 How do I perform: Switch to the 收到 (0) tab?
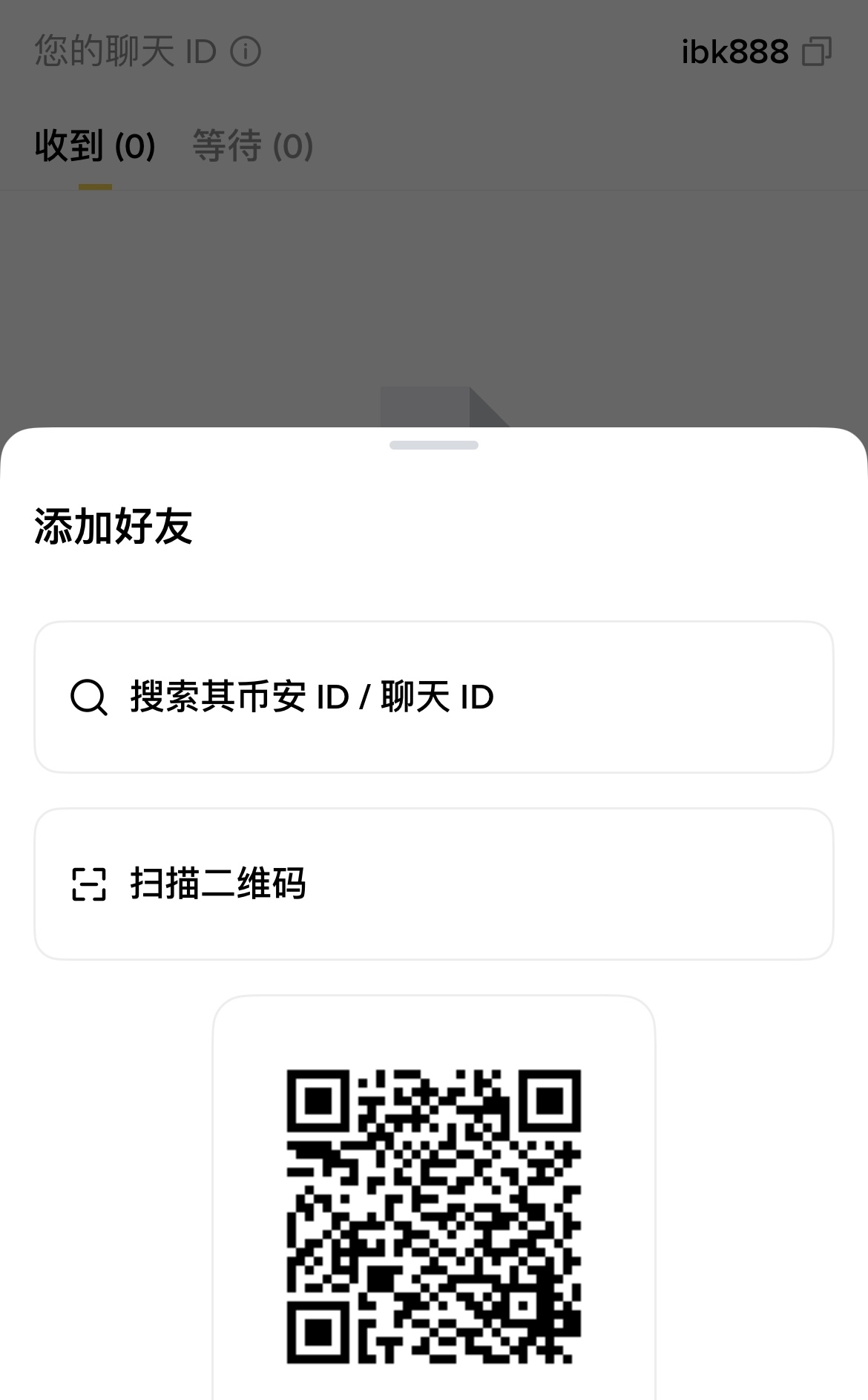(95, 146)
